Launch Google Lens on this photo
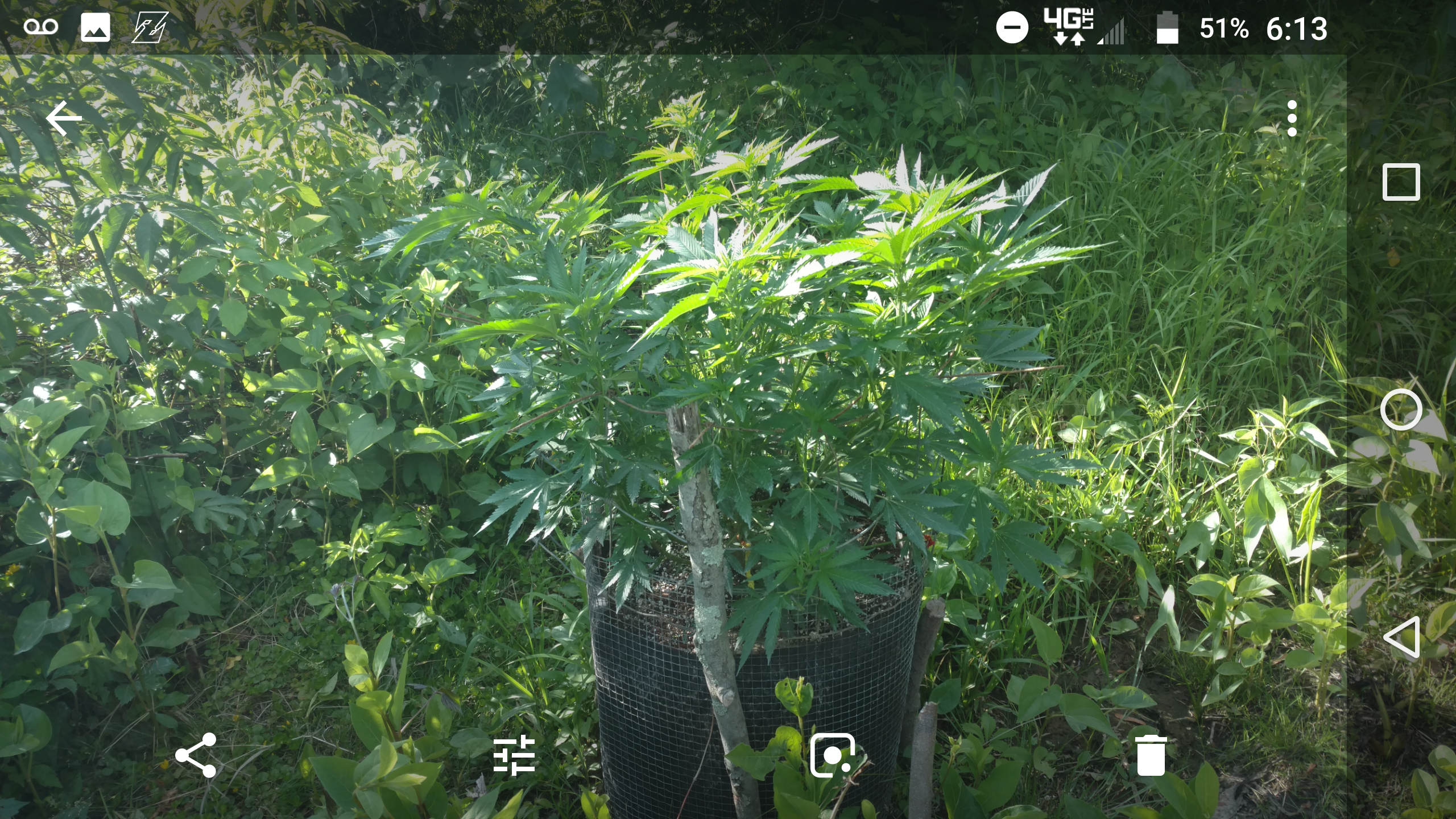This screenshot has width=1456, height=819. point(833,755)
